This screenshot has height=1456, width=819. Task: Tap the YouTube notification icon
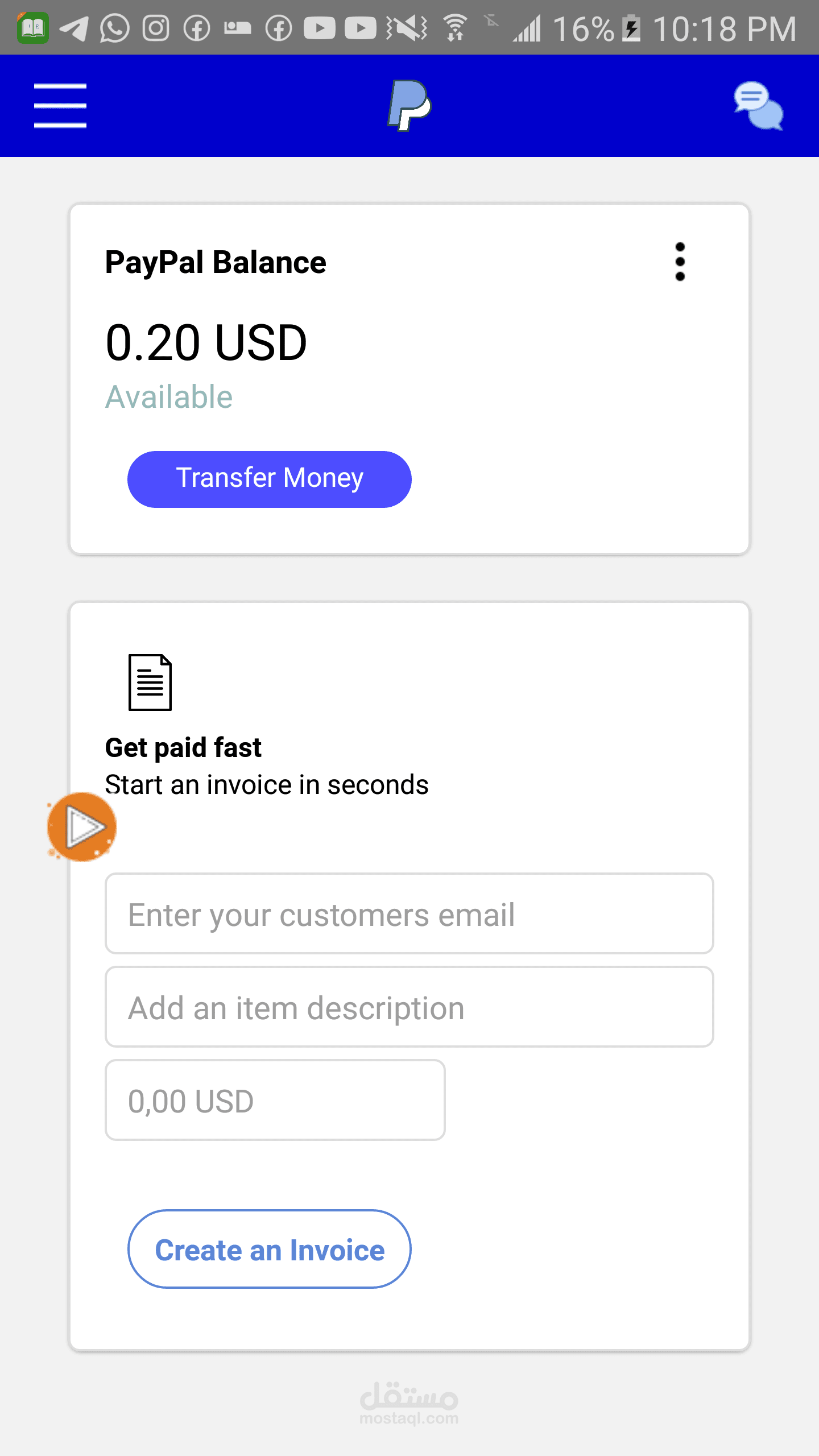click(320, 27)
